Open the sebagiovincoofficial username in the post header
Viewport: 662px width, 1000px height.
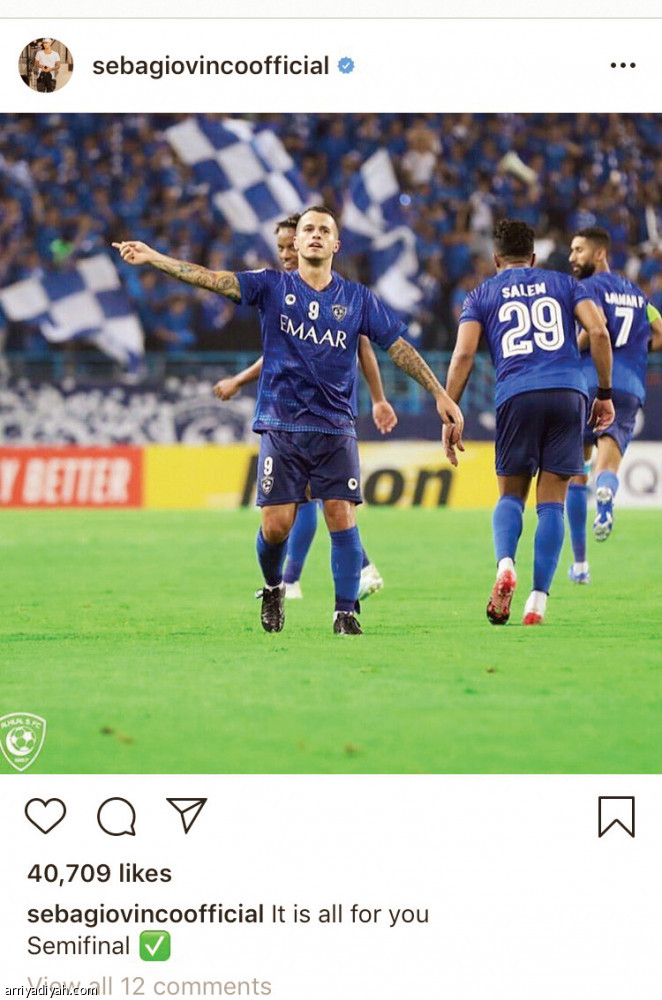click(210, 66)
